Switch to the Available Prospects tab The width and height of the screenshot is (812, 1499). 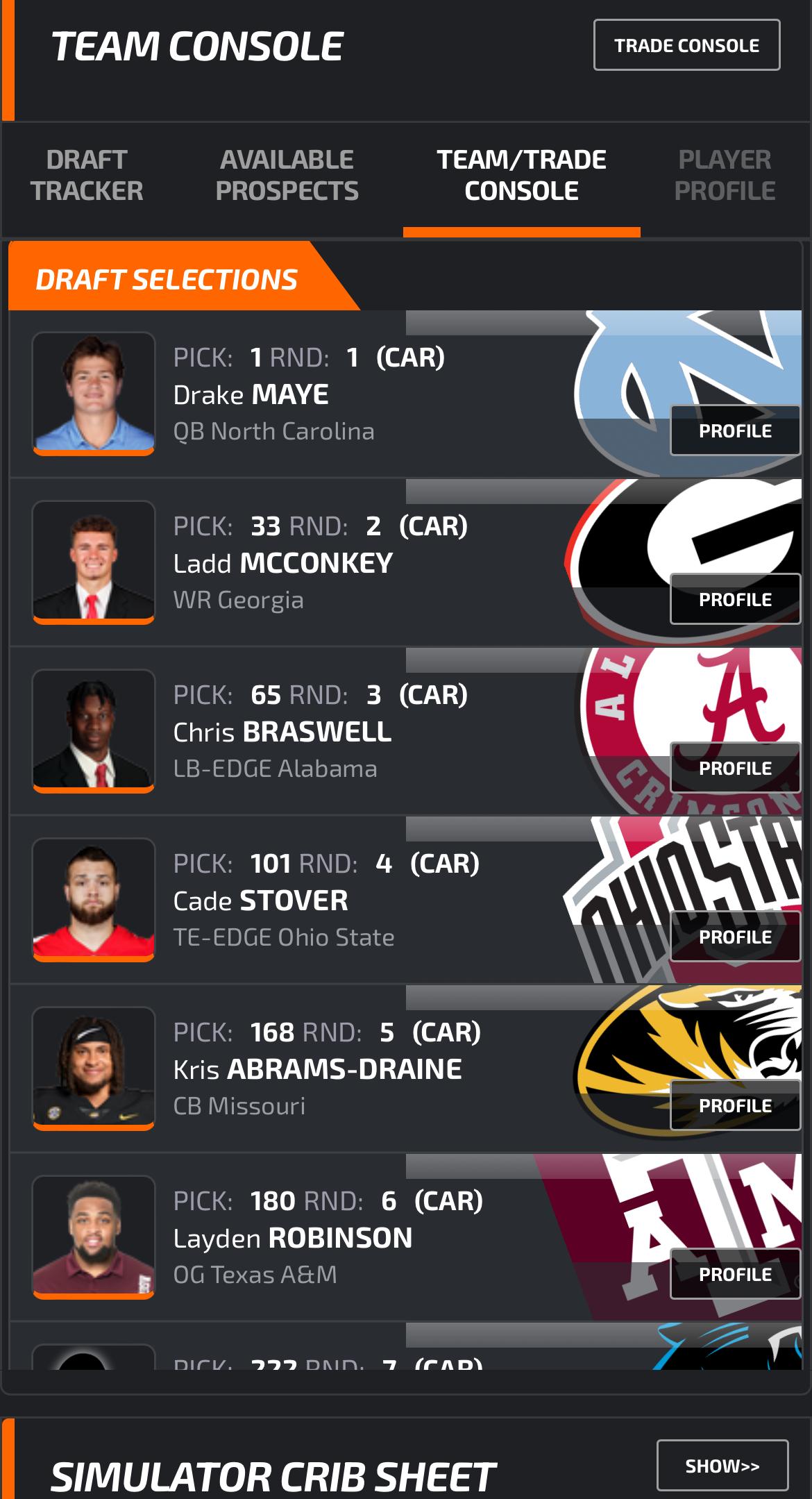[x=287, y=175]
